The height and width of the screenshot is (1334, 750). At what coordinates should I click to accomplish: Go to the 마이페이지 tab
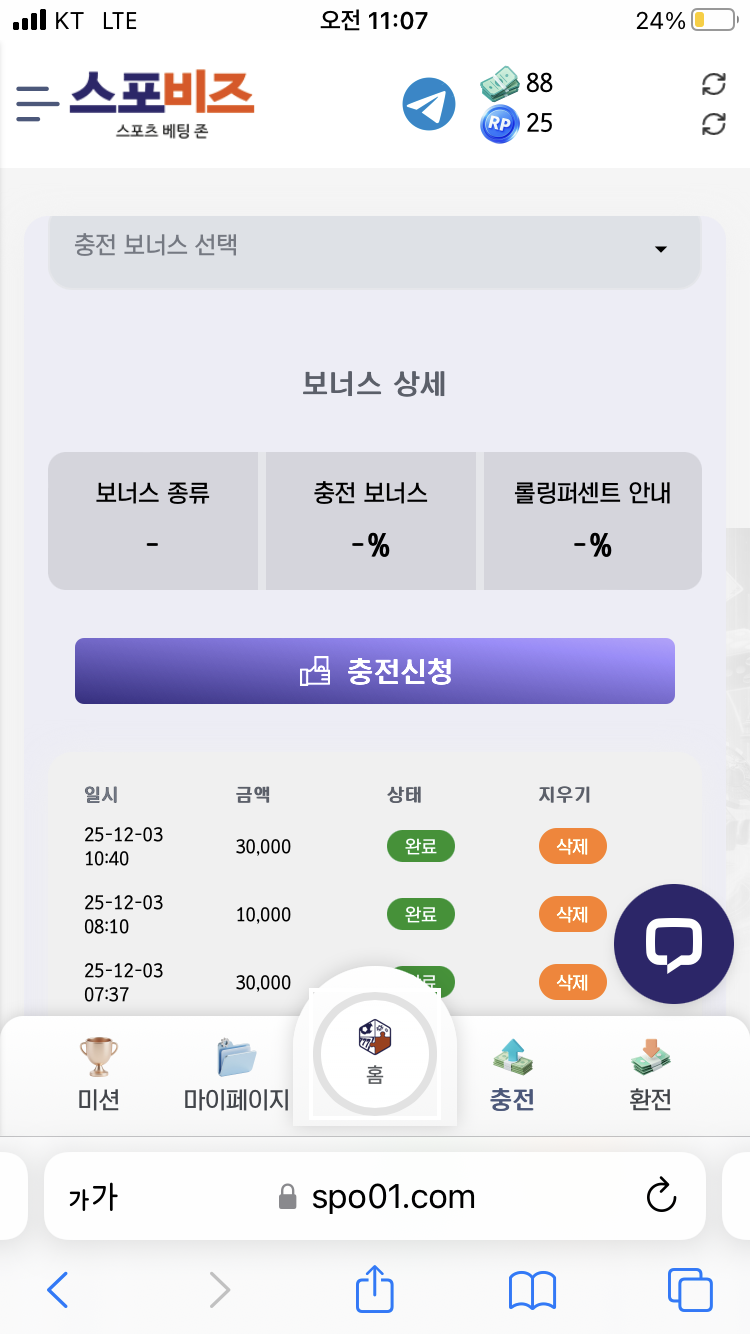coord(236,1076)
